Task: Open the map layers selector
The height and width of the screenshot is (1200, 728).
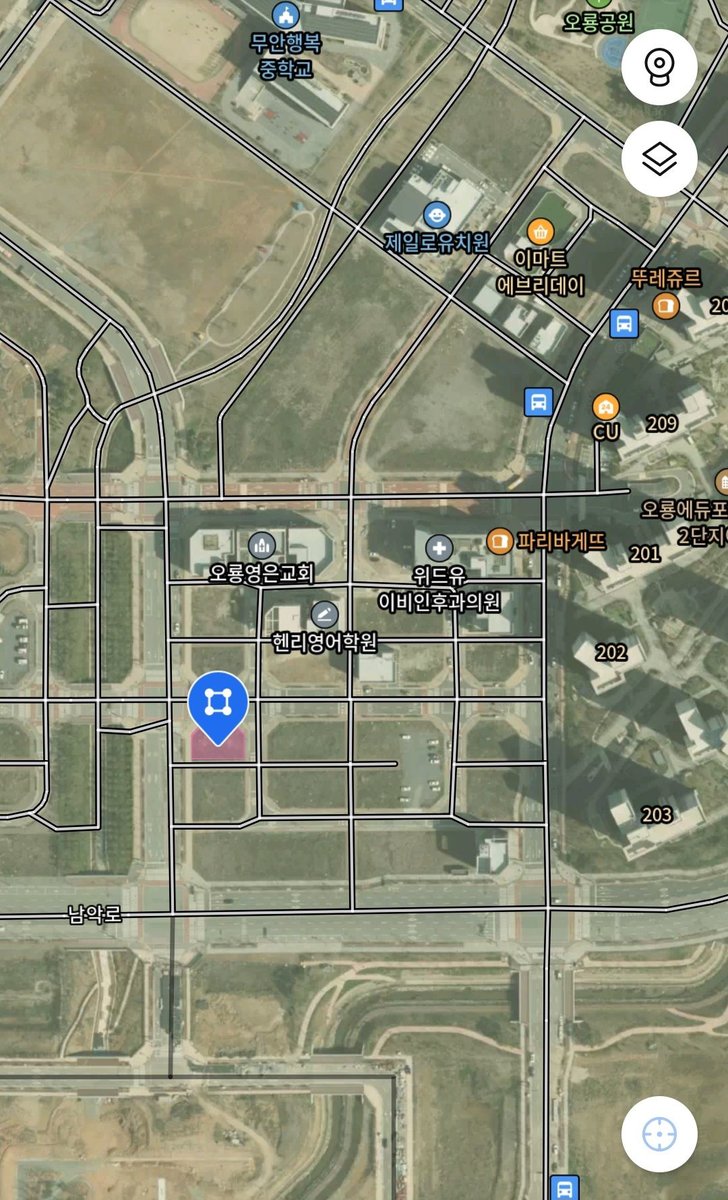Action: point(659,159)
